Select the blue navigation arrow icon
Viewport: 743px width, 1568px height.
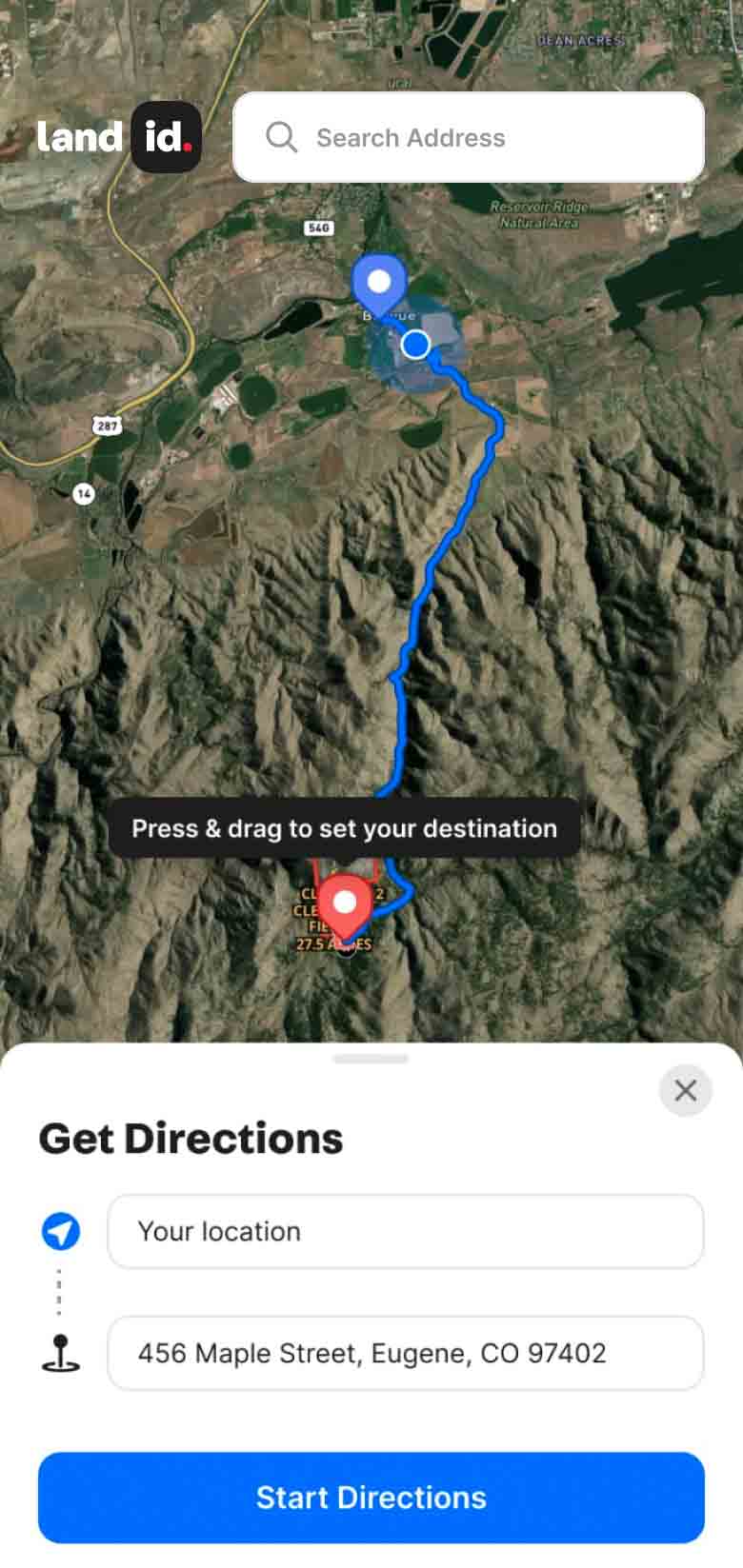(x=60, y=1231)
